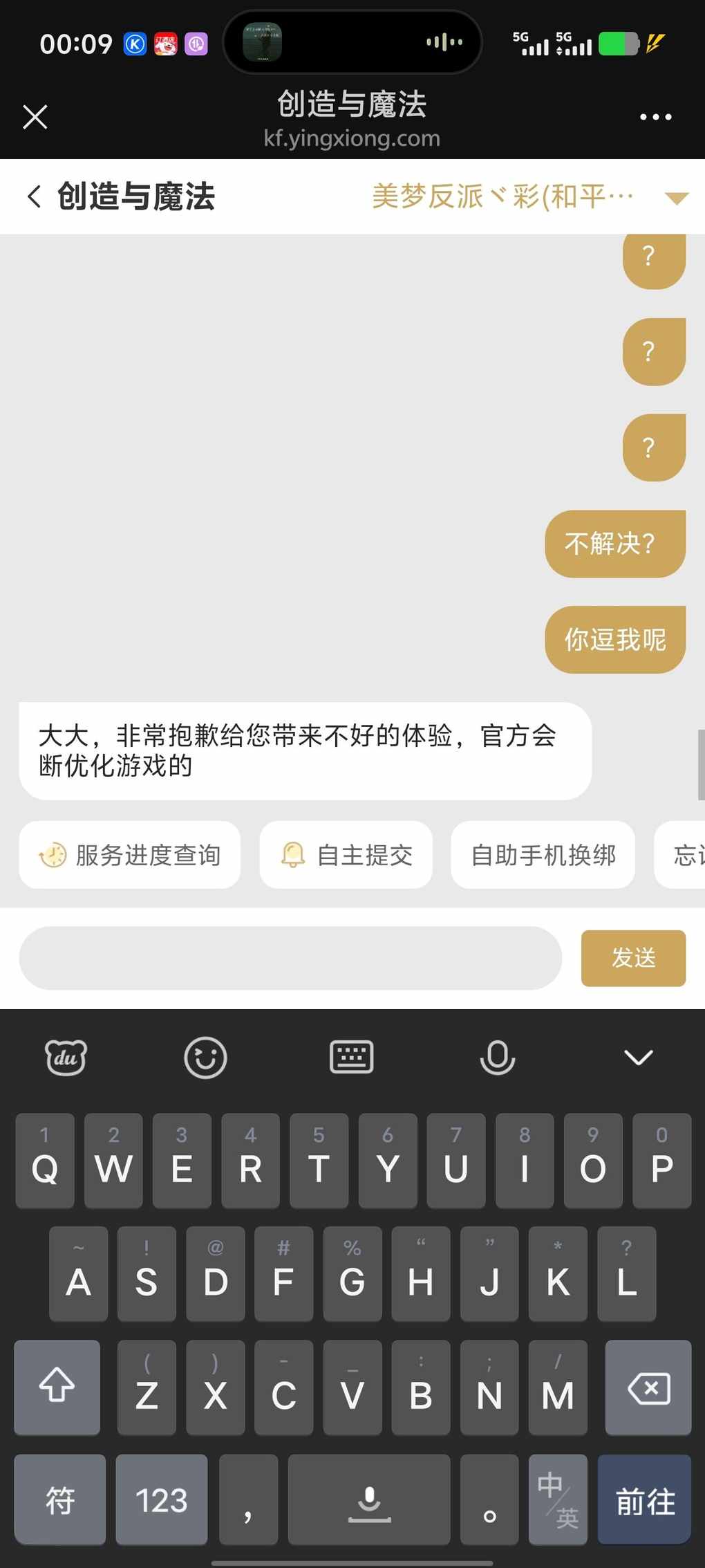Open the 符 symbols keyboard

(60, 1500)
